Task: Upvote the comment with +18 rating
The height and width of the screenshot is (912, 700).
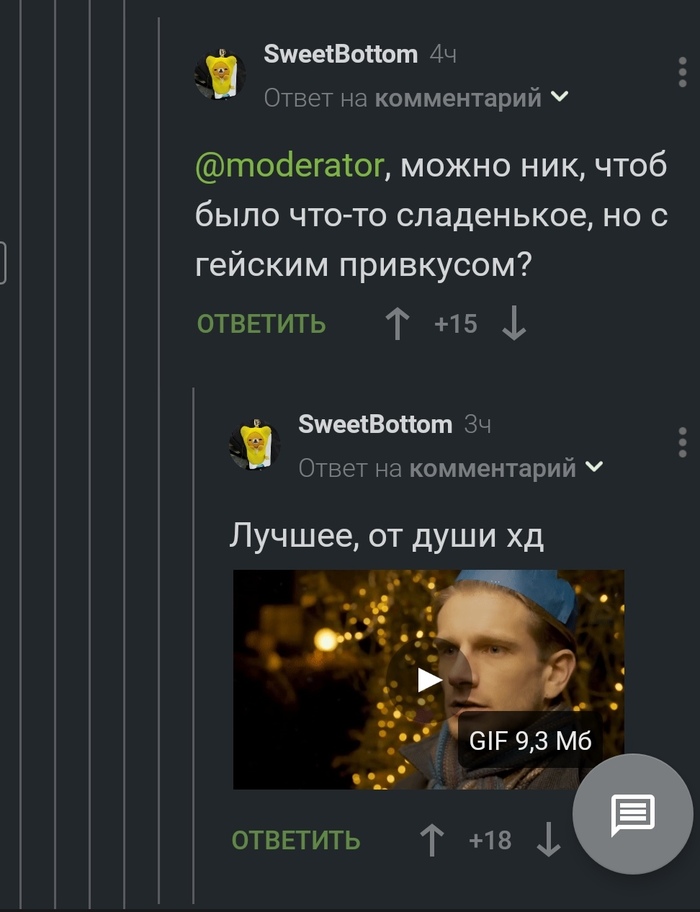Action: (x=432, y=841)
